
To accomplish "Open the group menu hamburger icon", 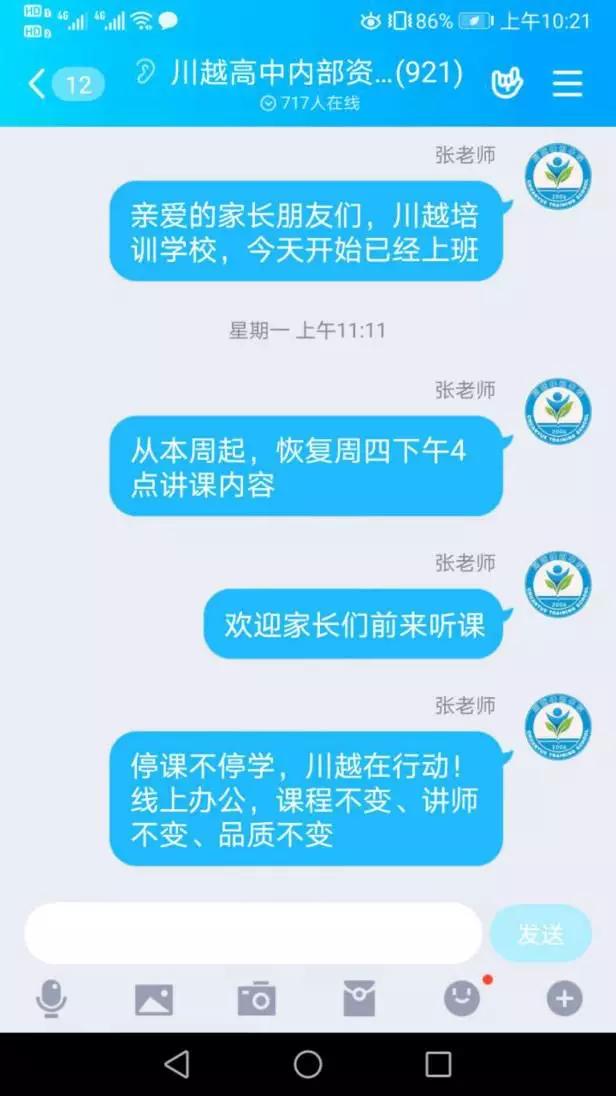I will tap(567, 84).
